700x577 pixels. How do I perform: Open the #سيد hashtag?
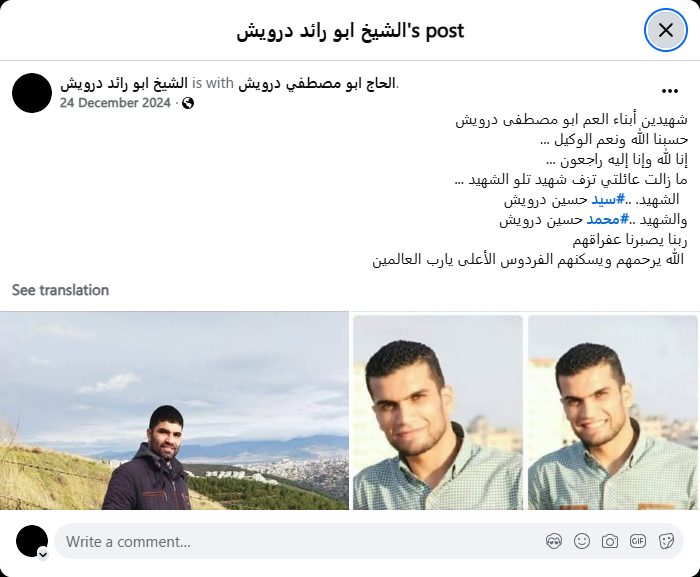(x=607, y=200)
